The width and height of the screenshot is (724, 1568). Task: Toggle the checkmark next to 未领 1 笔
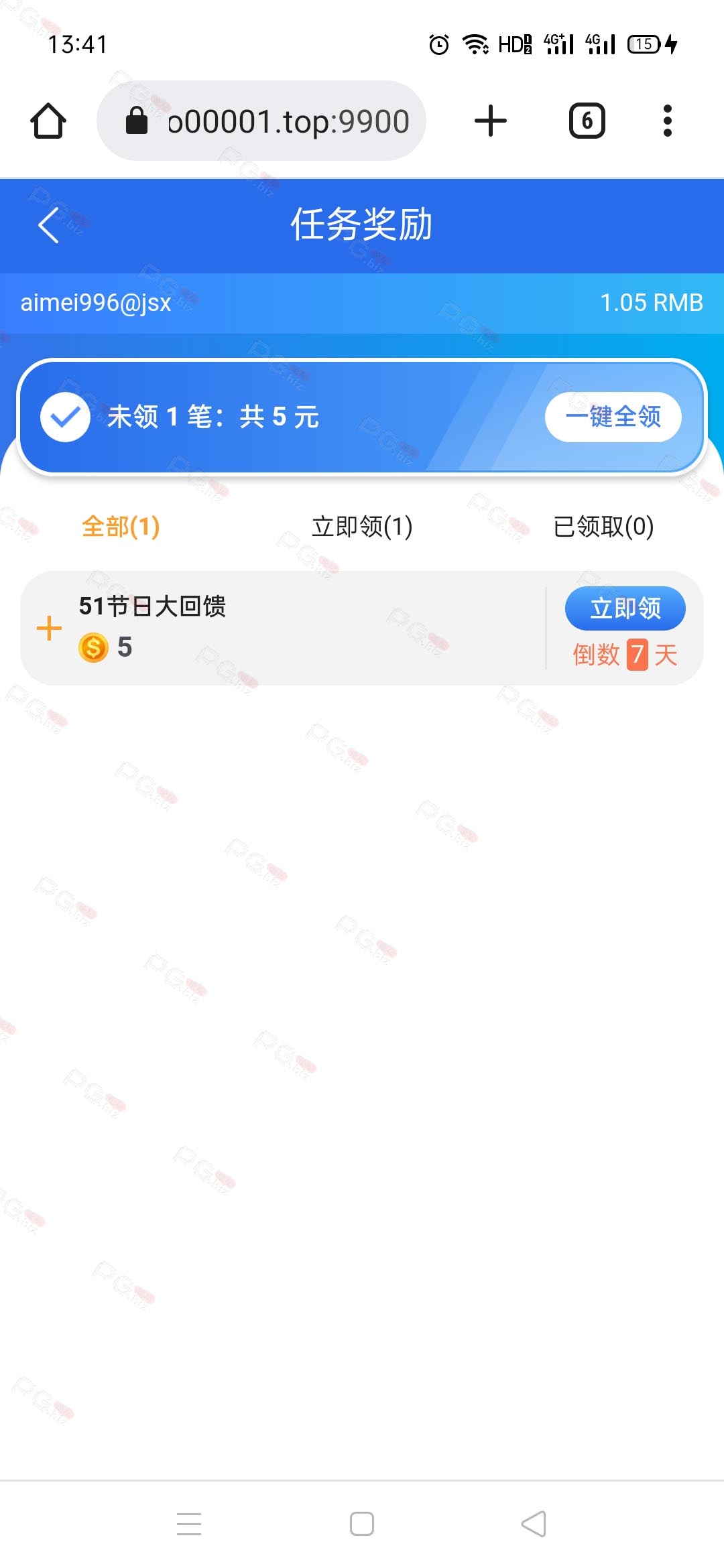(65, 417)
